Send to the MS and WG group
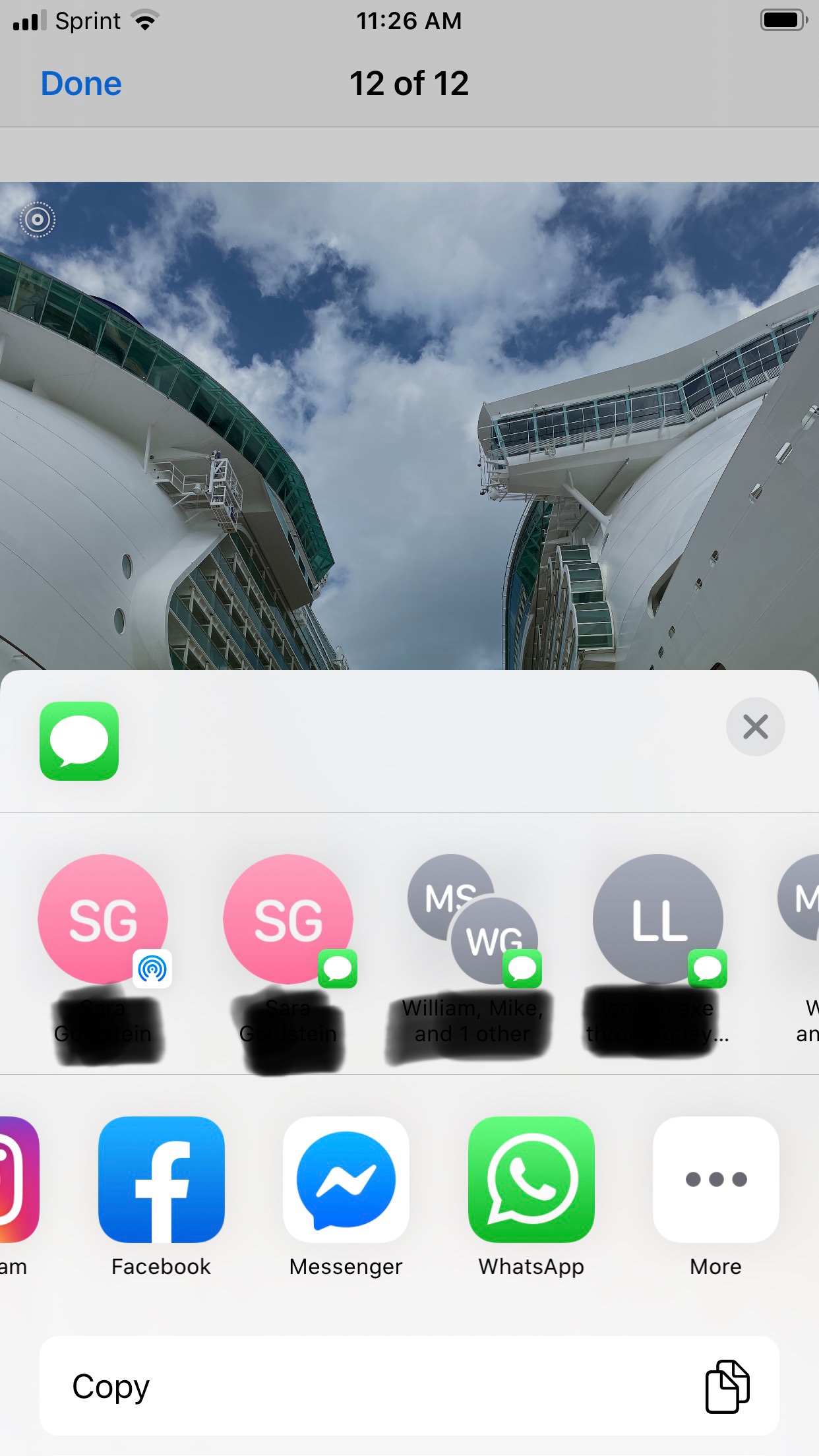 (x=473, y=919)
